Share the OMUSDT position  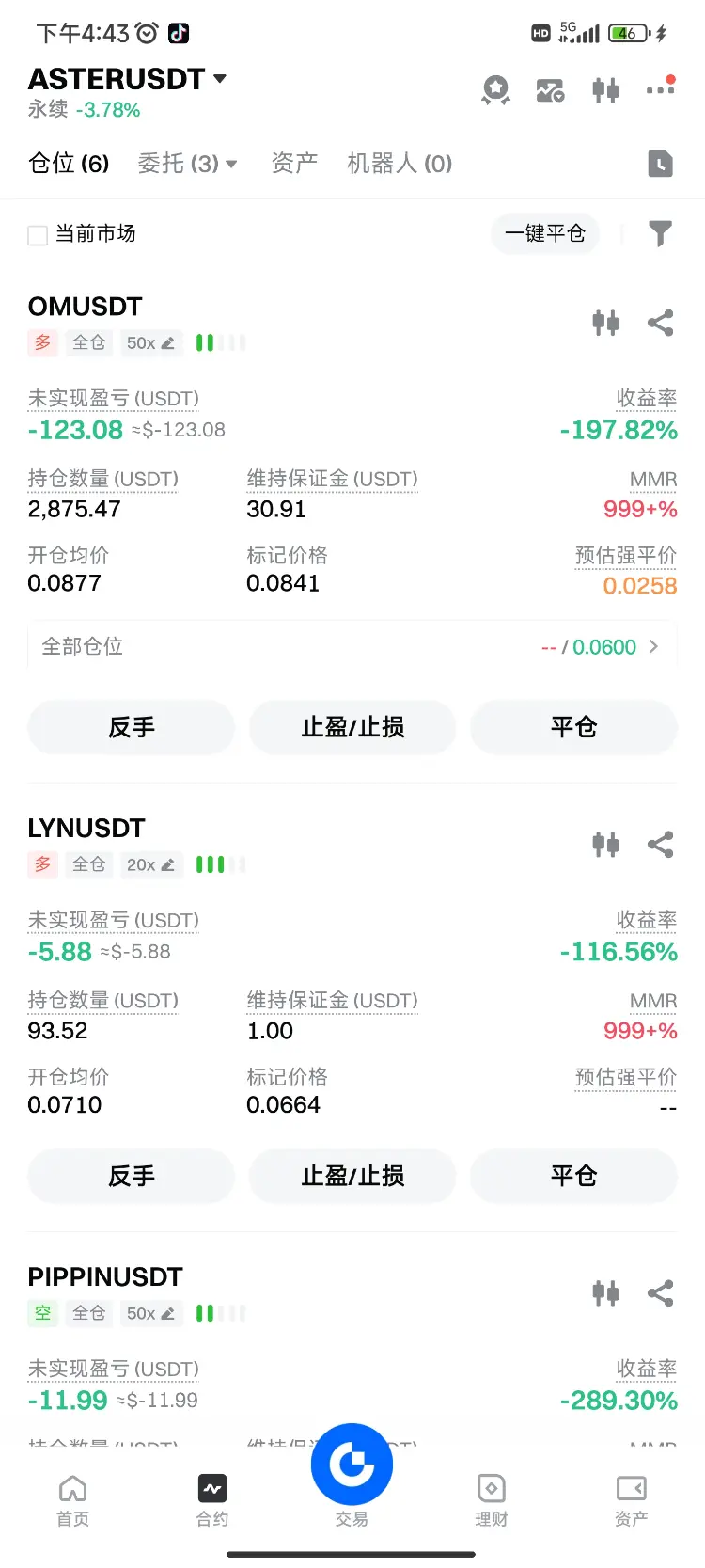click(x=661, y=323)
